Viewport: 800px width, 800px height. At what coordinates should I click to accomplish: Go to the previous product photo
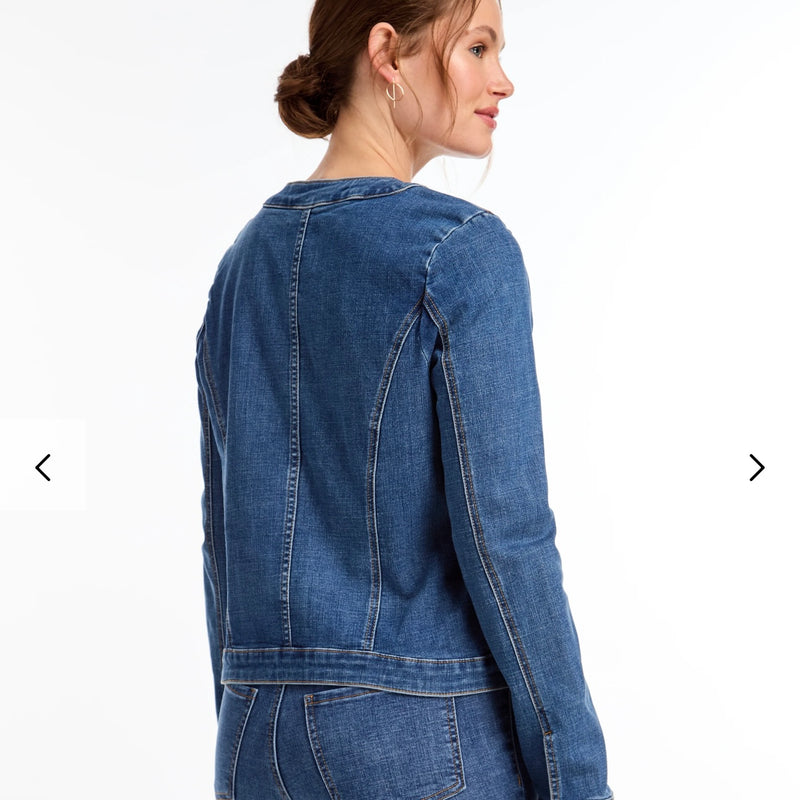[43, 467]
